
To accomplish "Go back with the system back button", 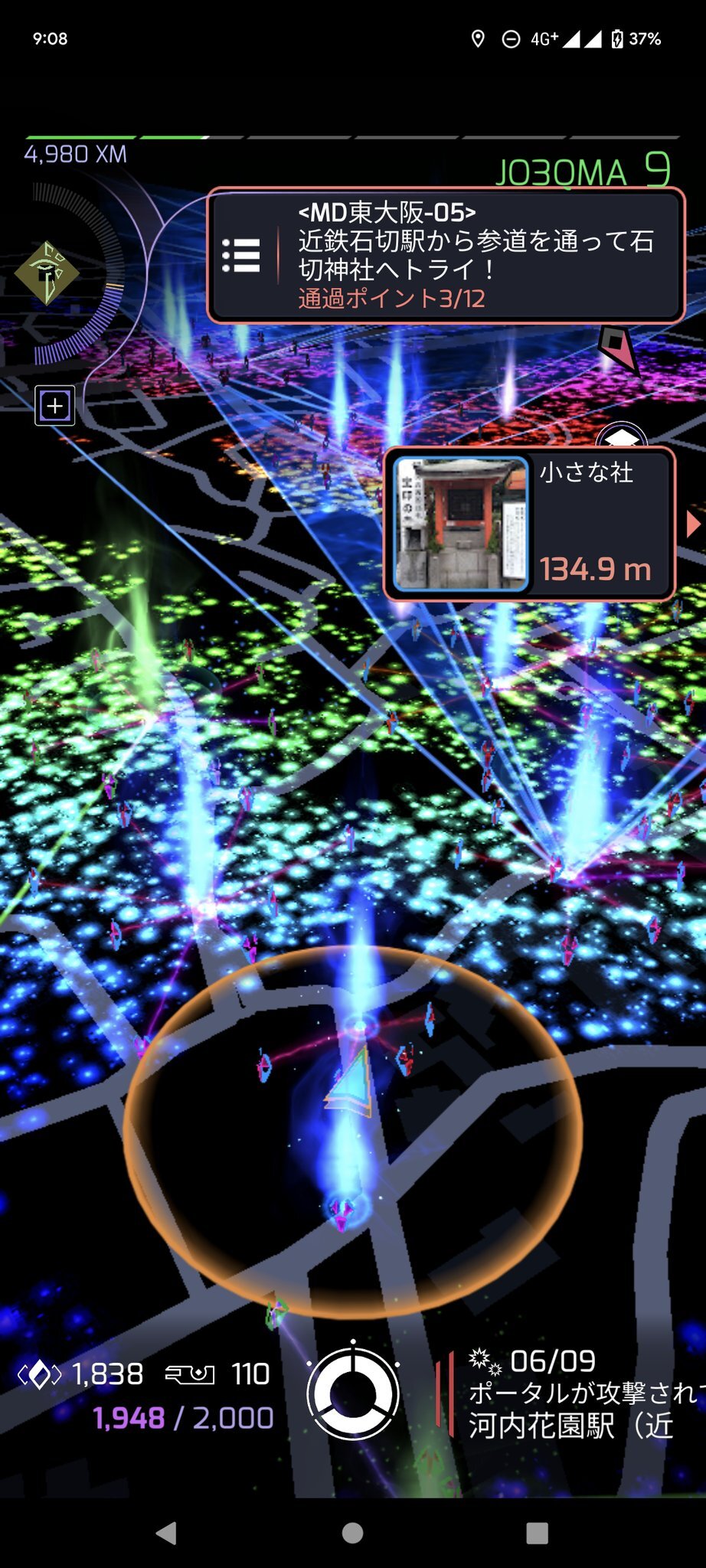I will point(166,1533).
